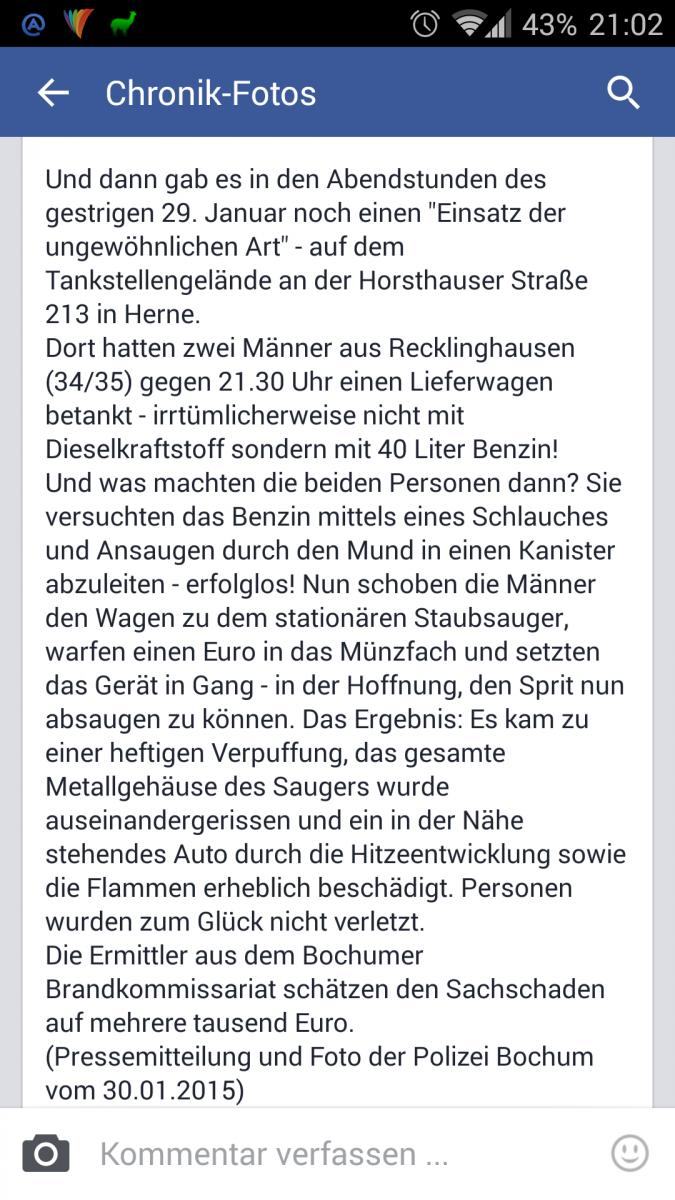Attach a photo with the camera icon
This screenshot has height=1200, width=675.
[x=46, y=1153]
